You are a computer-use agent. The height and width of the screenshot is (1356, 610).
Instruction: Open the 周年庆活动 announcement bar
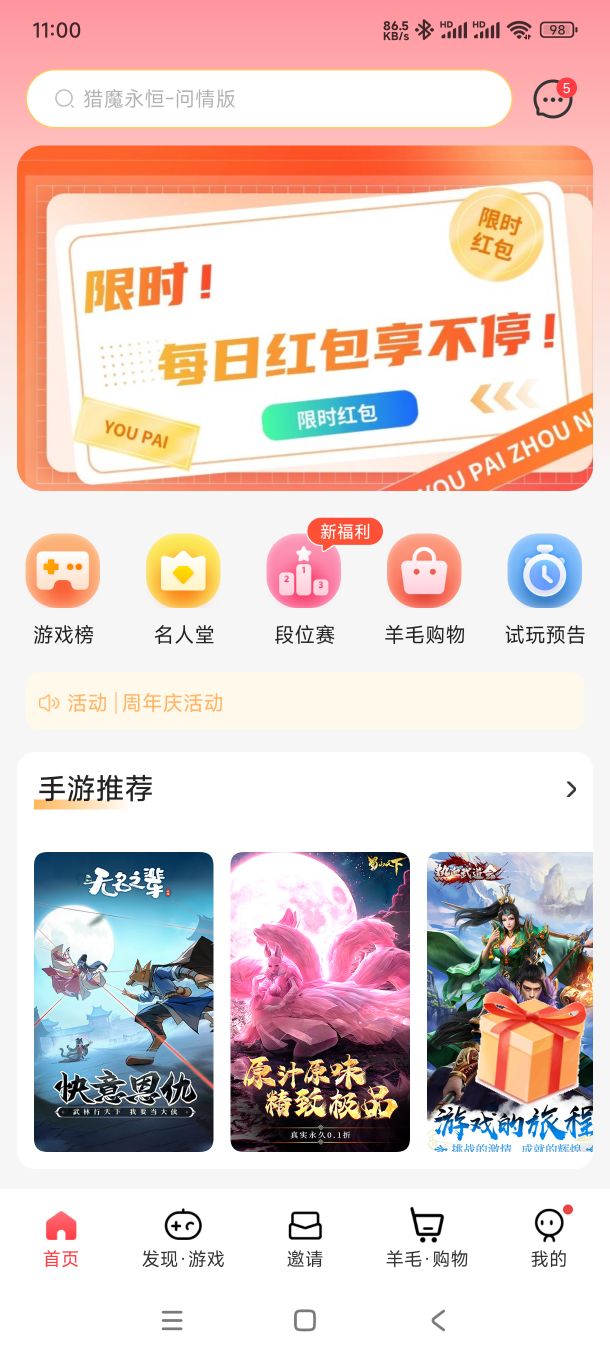point(305,702)
